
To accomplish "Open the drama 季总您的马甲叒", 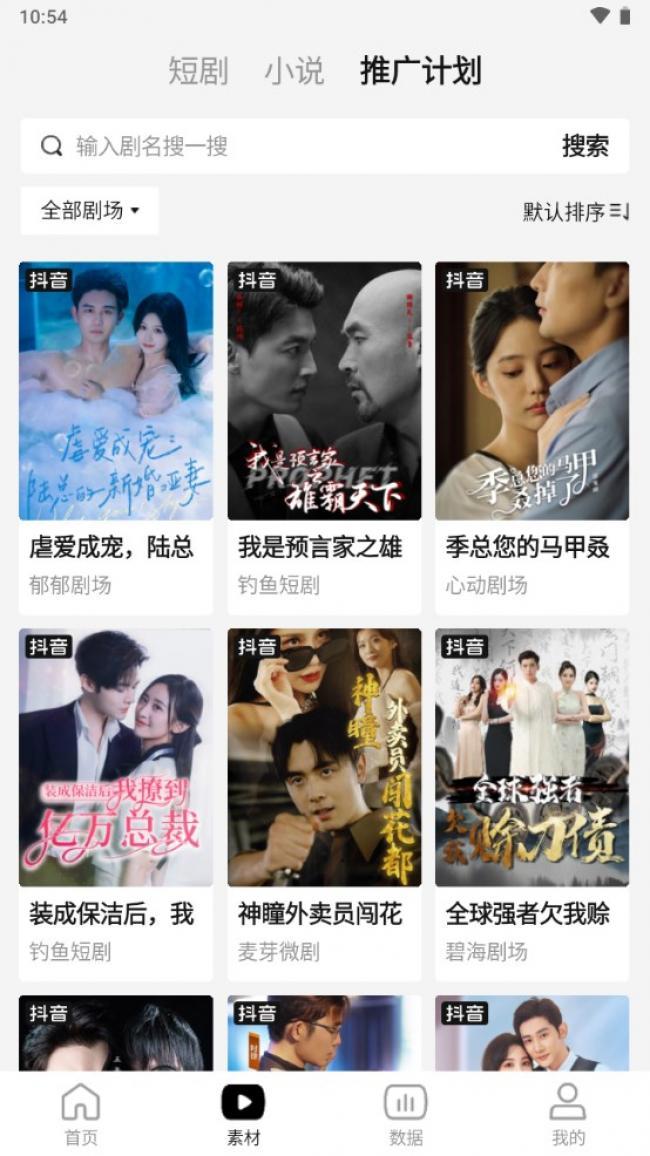I will pyautogui.click(x=532, y=438).
